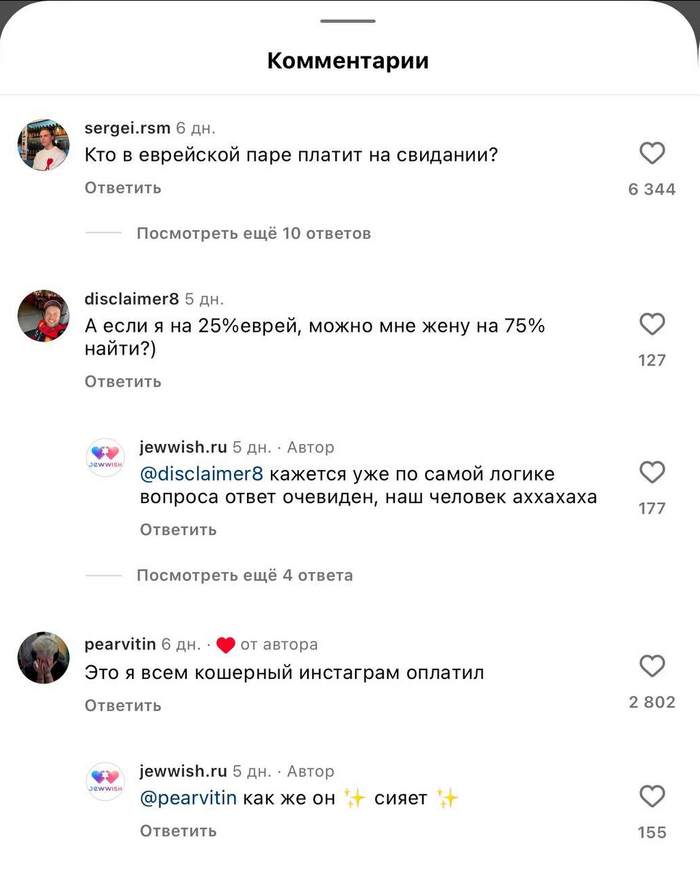Reply to disclaimer8's comment
The height and width of the screenshot is (876, 700).
coord(122,381)
